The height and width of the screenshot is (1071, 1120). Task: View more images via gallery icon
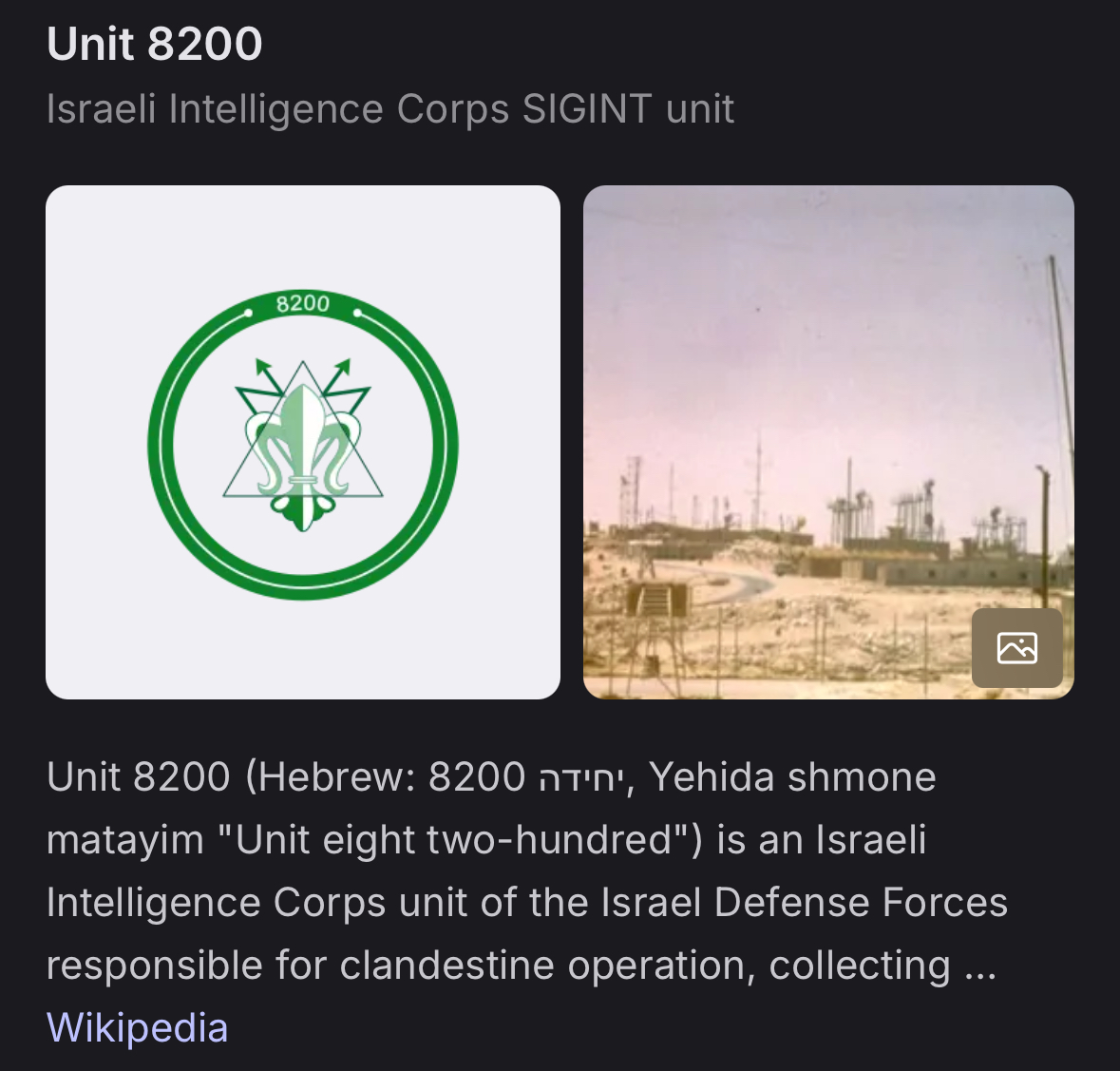pos(1016,648)
